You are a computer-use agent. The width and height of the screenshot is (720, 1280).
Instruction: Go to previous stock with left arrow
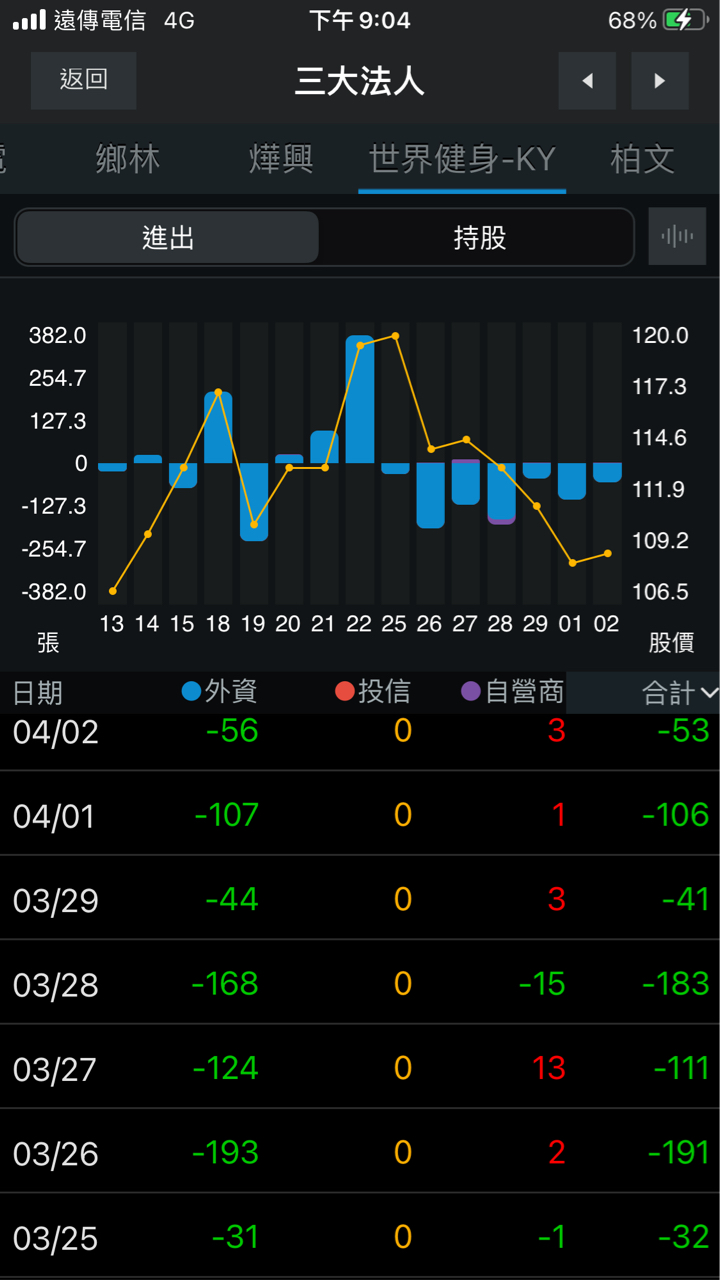pos(587,81)
